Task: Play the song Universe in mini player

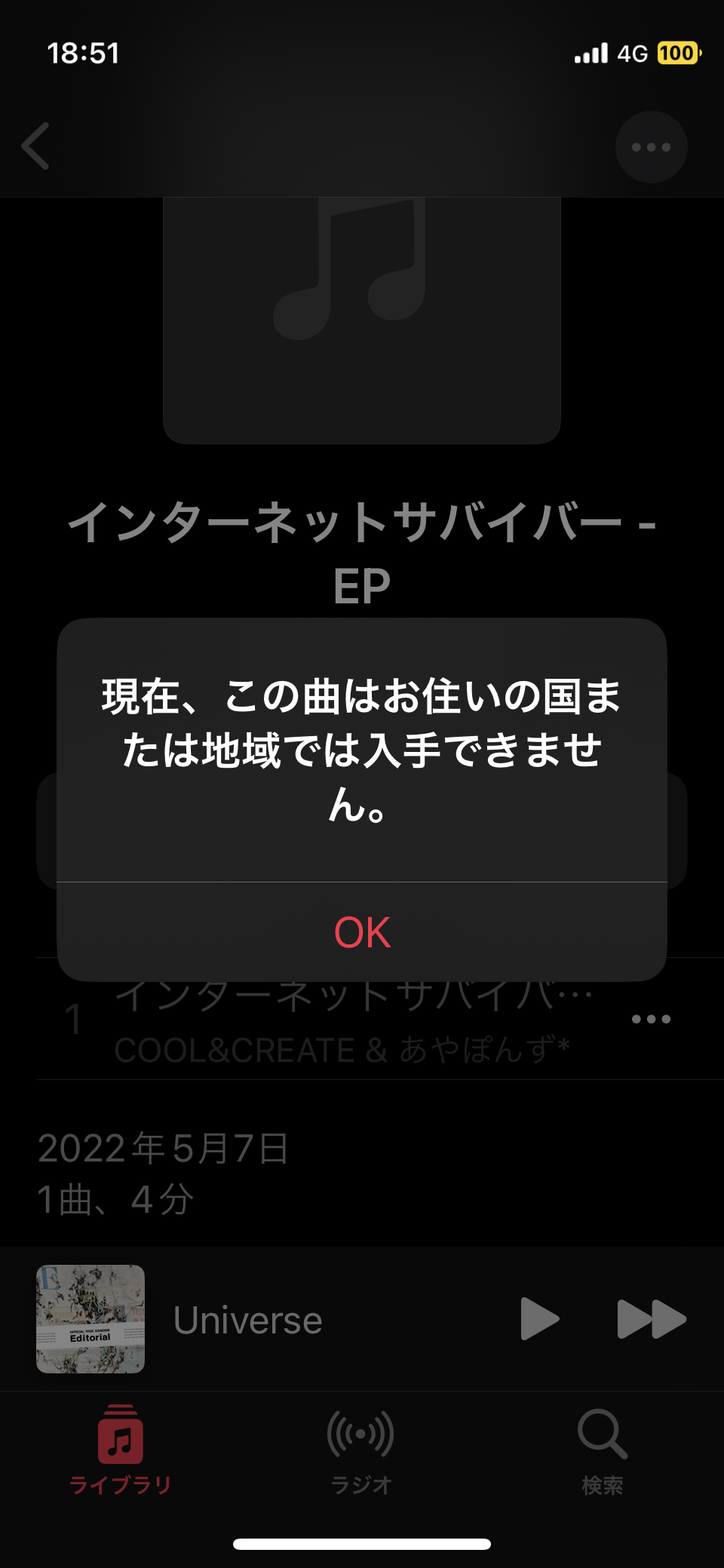Action: pos(540,1319)
